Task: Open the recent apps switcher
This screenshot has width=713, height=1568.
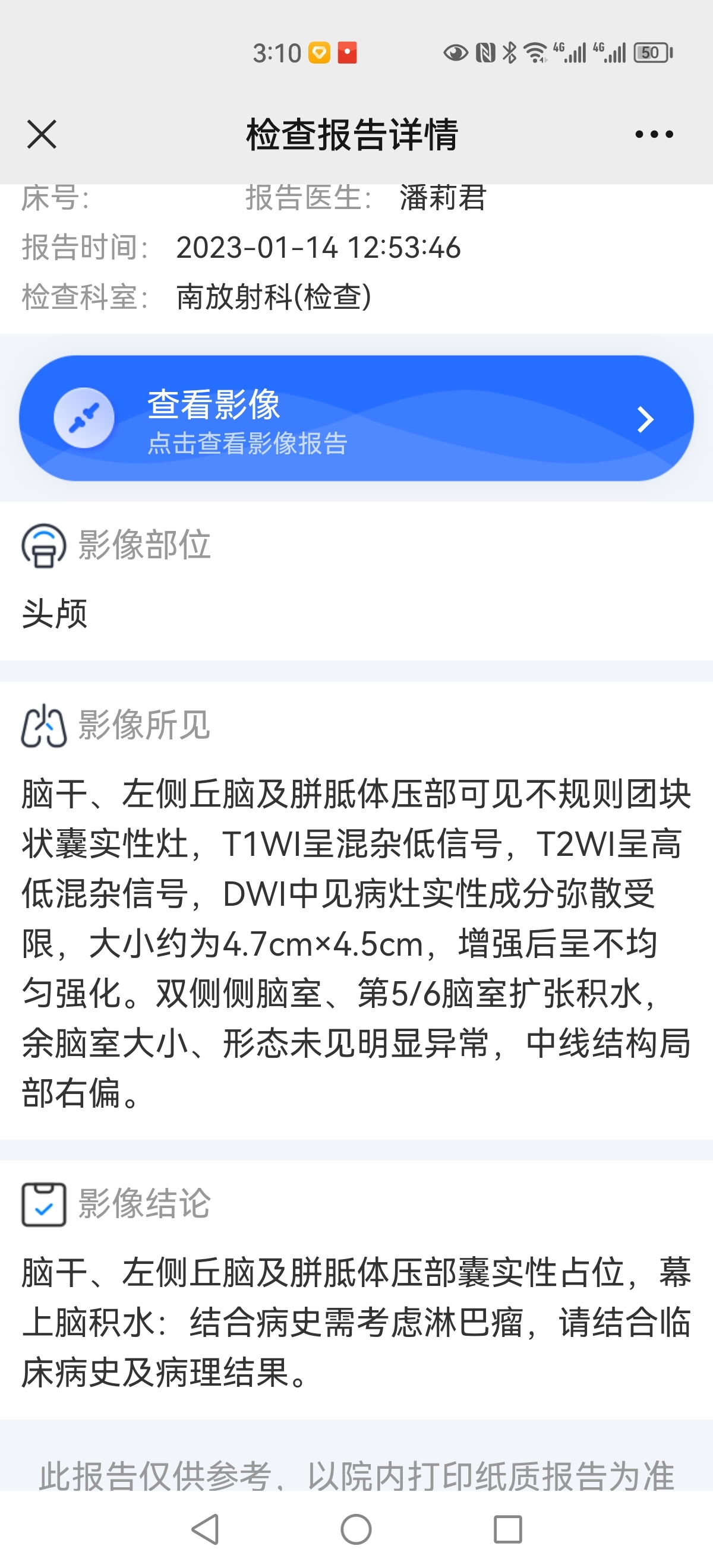Action: (508, 1528)
